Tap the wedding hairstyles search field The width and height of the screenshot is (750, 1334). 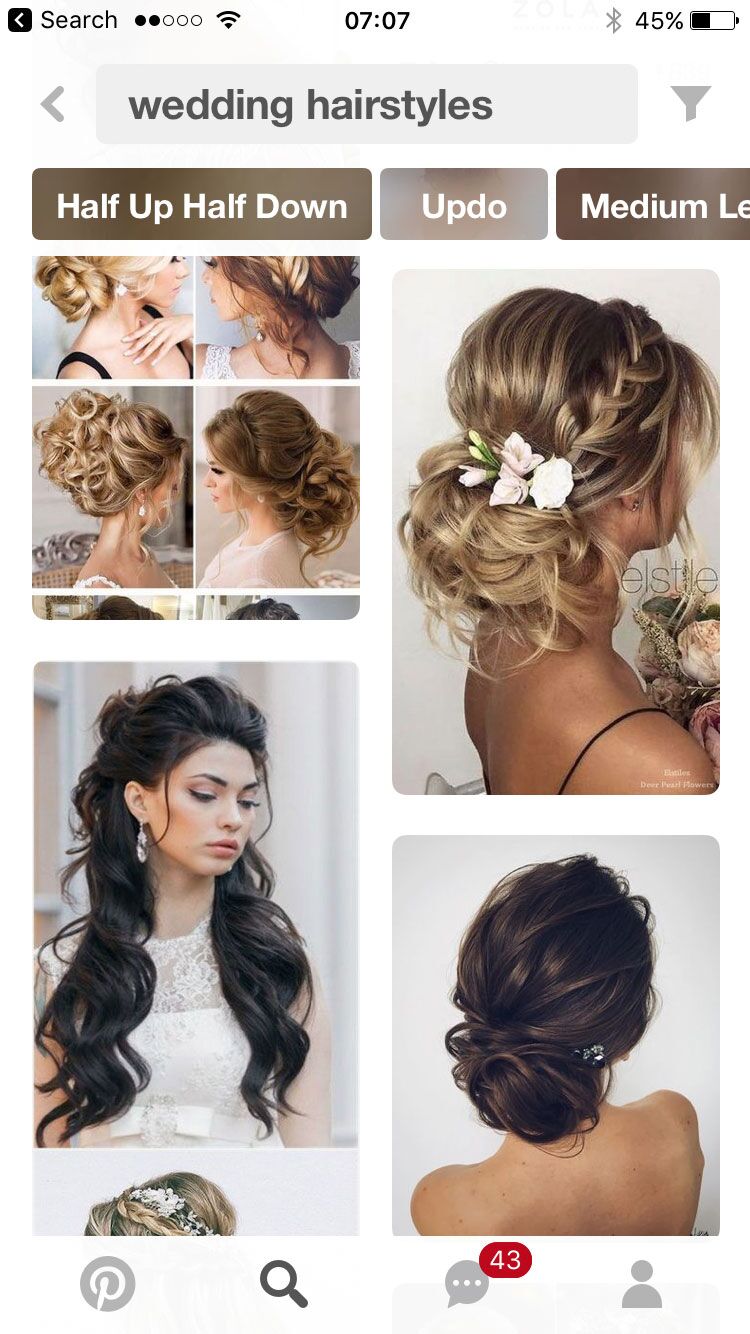click(x=367, y=104)
